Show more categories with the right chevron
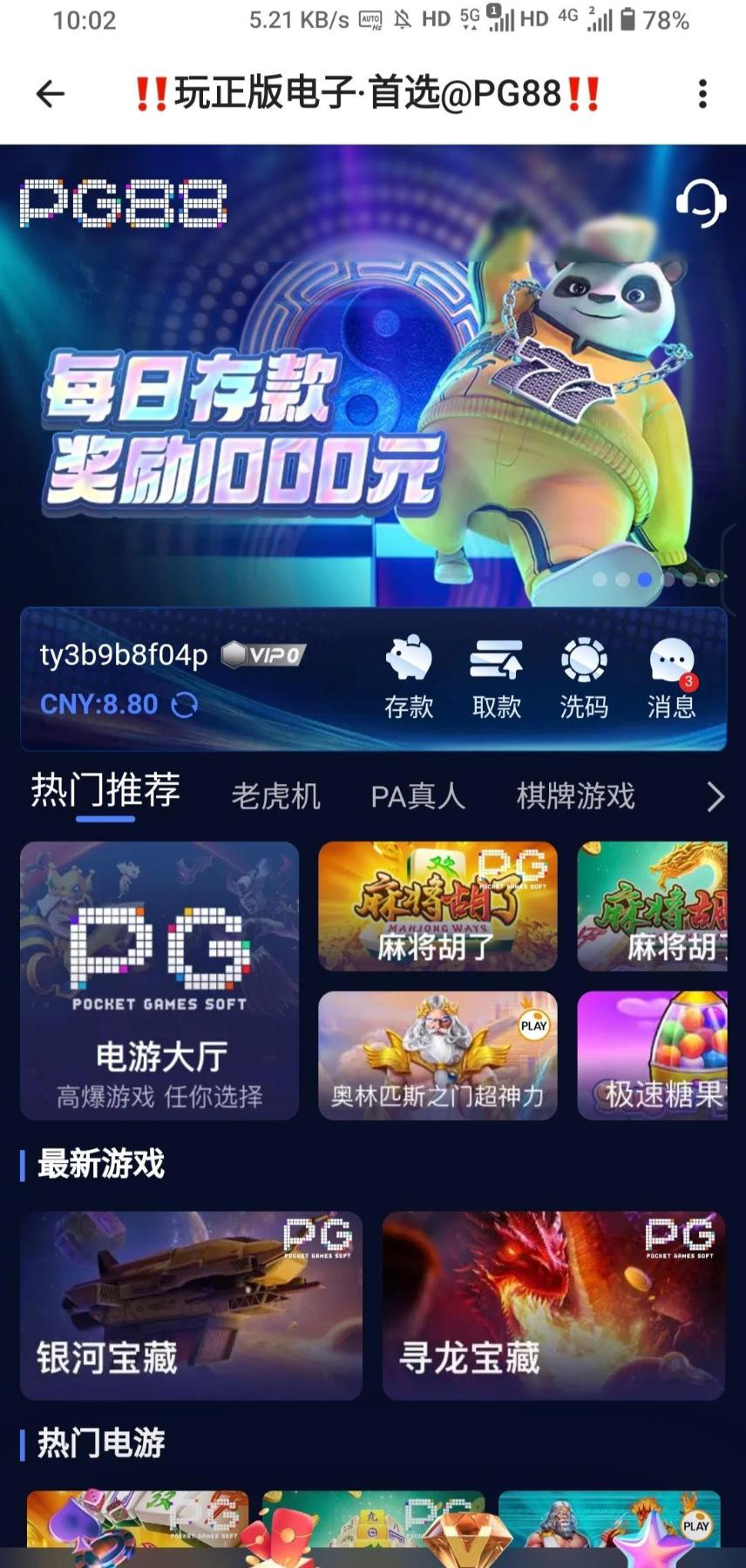Image resolution: width=746 pixels, height=1568 pixels. (x=715, y=796)
